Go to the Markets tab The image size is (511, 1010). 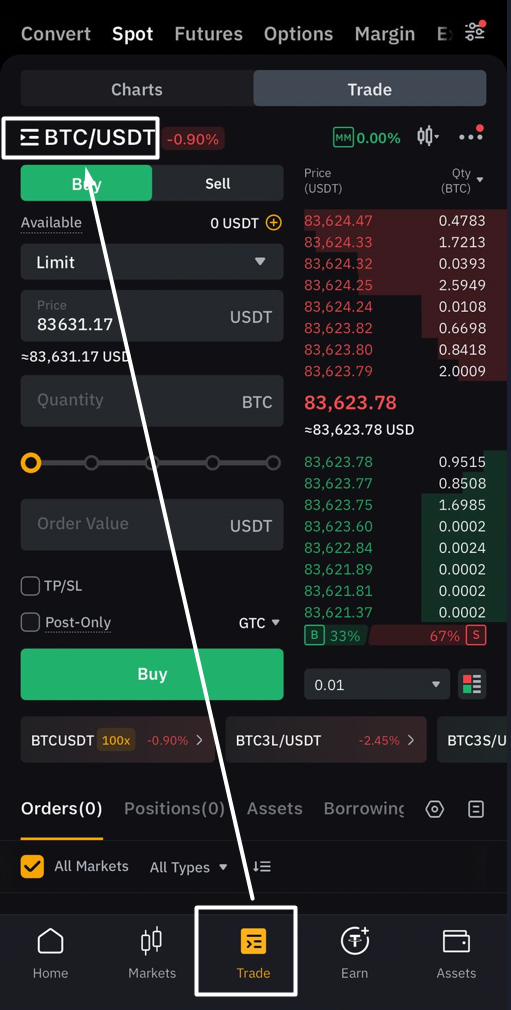click(152, 953)
